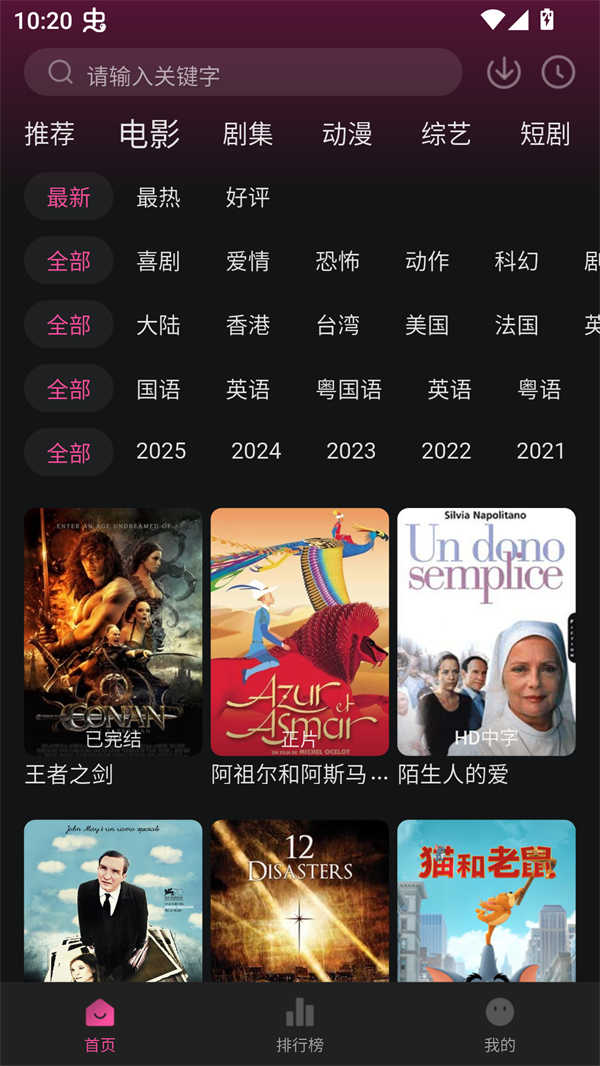Select the 香港 region filter
The image size is (600, 1066).
pos(248,325)
